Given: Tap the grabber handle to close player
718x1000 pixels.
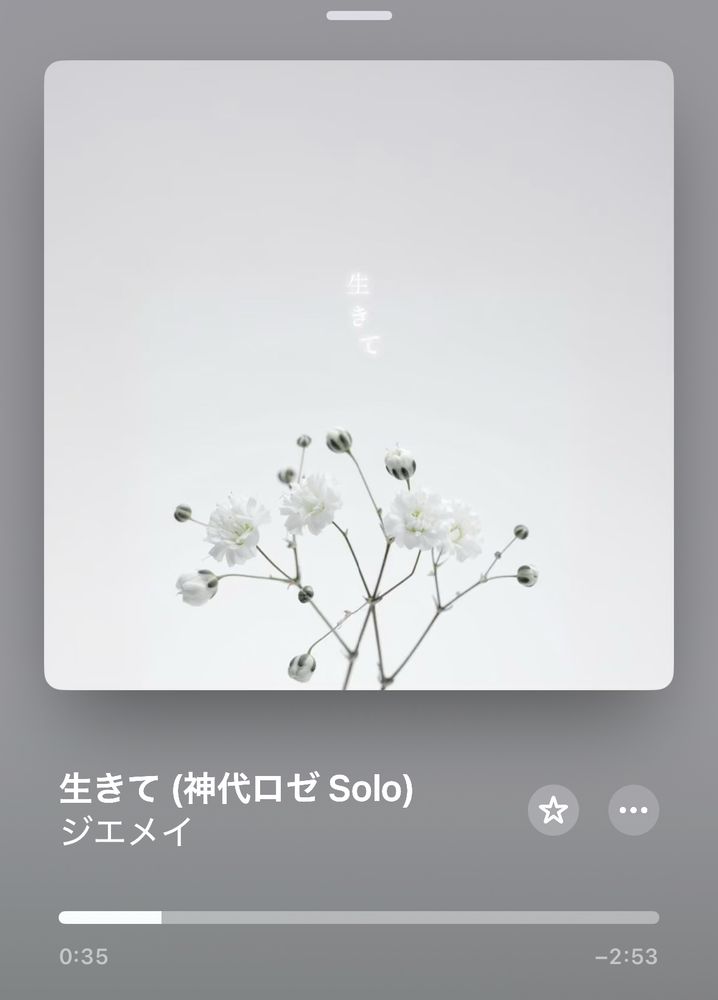Looking at the screenshot, I should [x=358, y=15].
